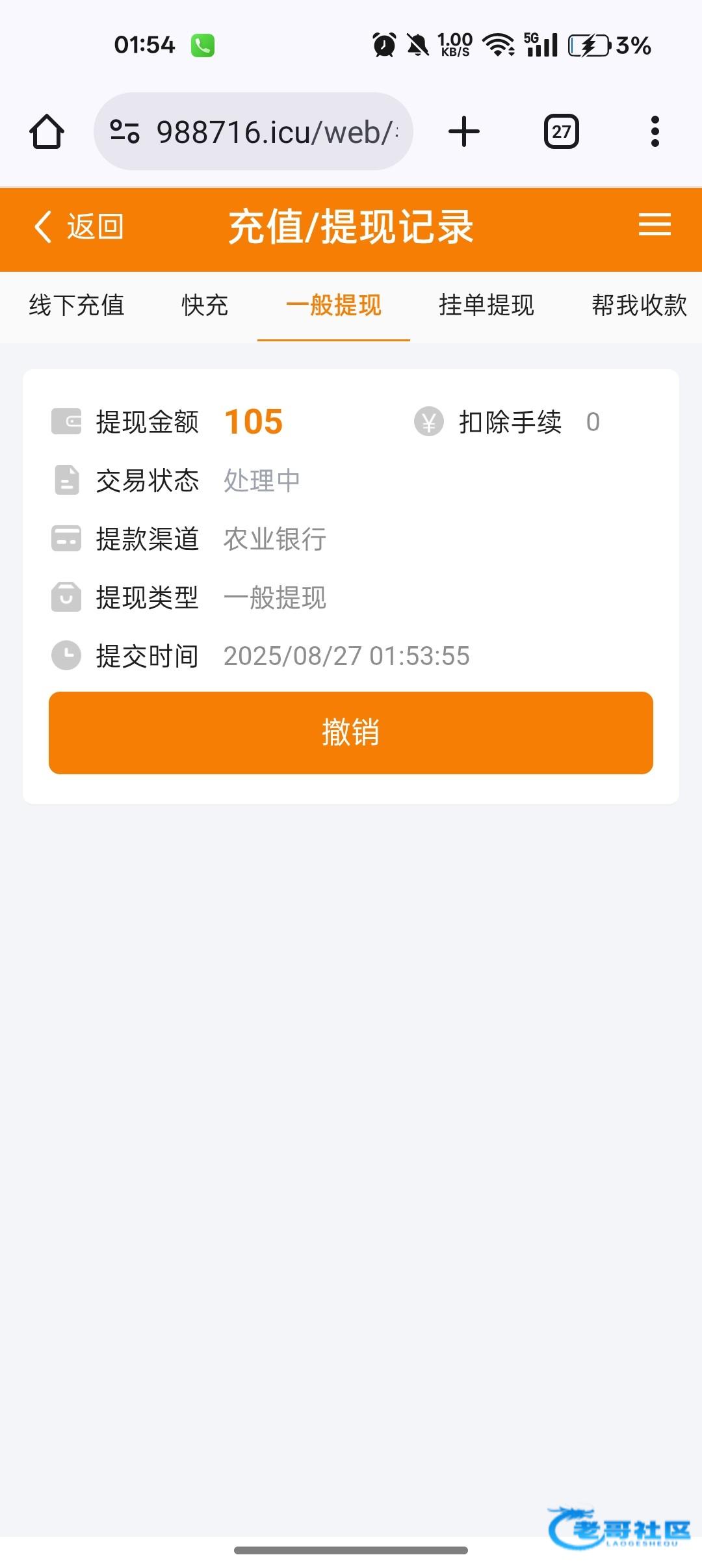Tap the browser home icon
Screen dimensions: 702x1568
click(47, 132)
